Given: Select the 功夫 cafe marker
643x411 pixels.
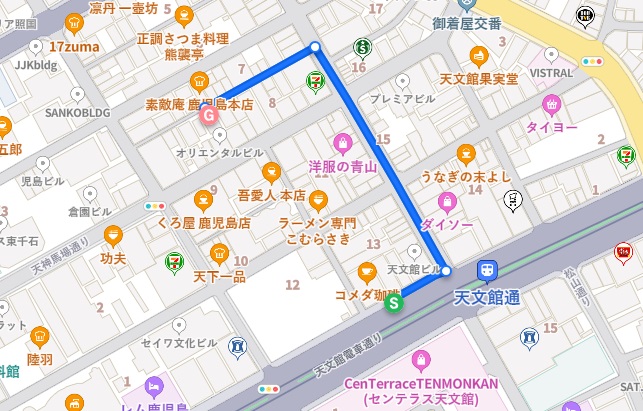Looking at the screenshot, I should [112, 235].
